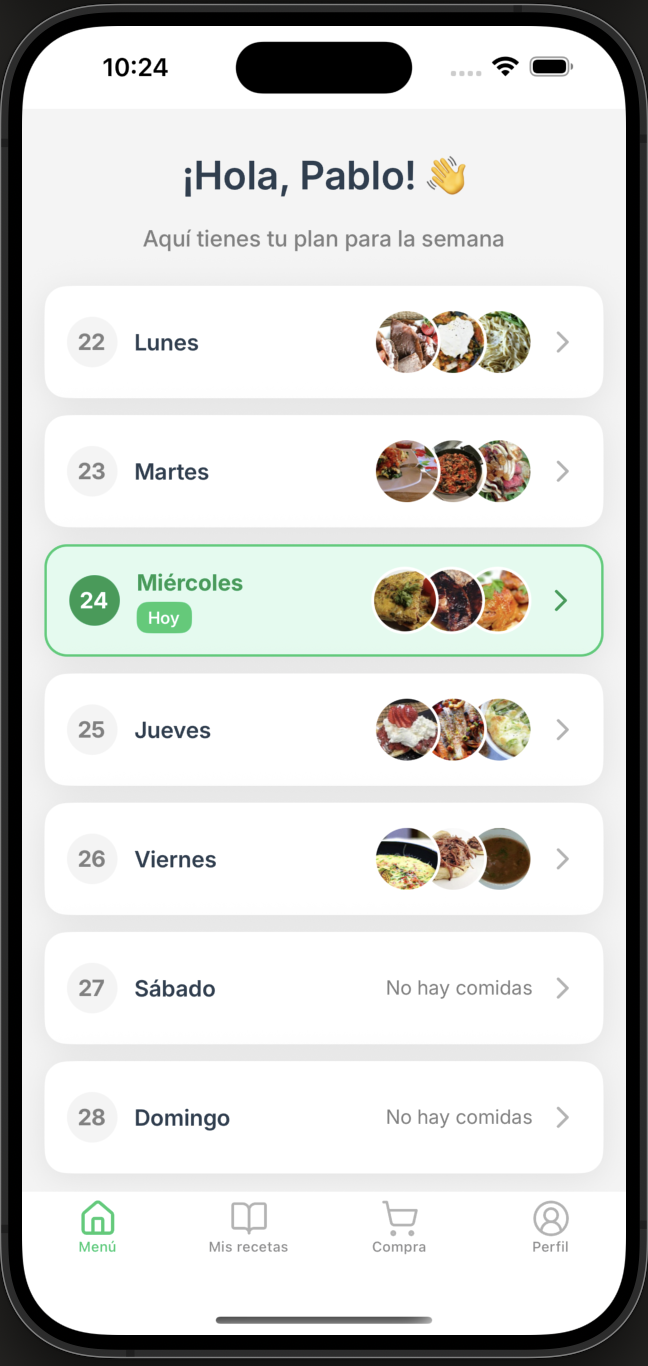
Task: View today's Miércoles 24 meals
Action: [323, 600]
